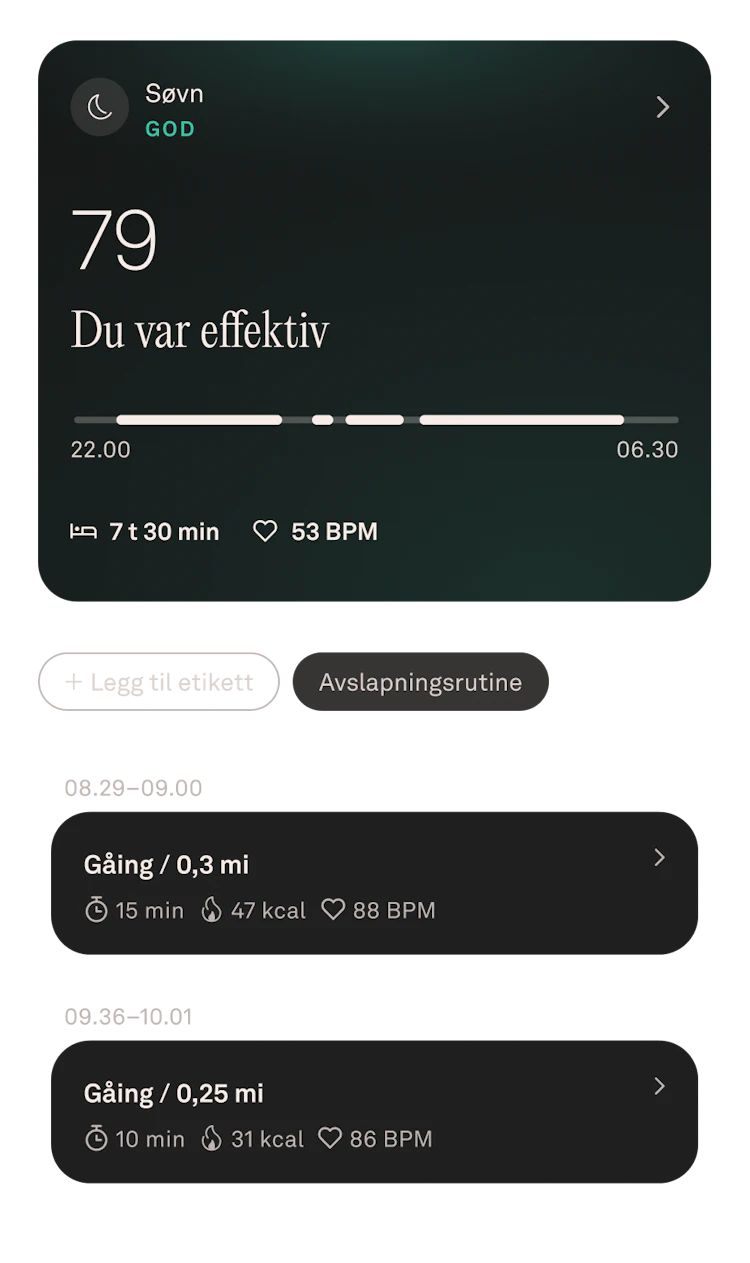Tap the sleep score 79
Image resolution: width=750 pixels, height=1263 pixels.
coord(115,237)
